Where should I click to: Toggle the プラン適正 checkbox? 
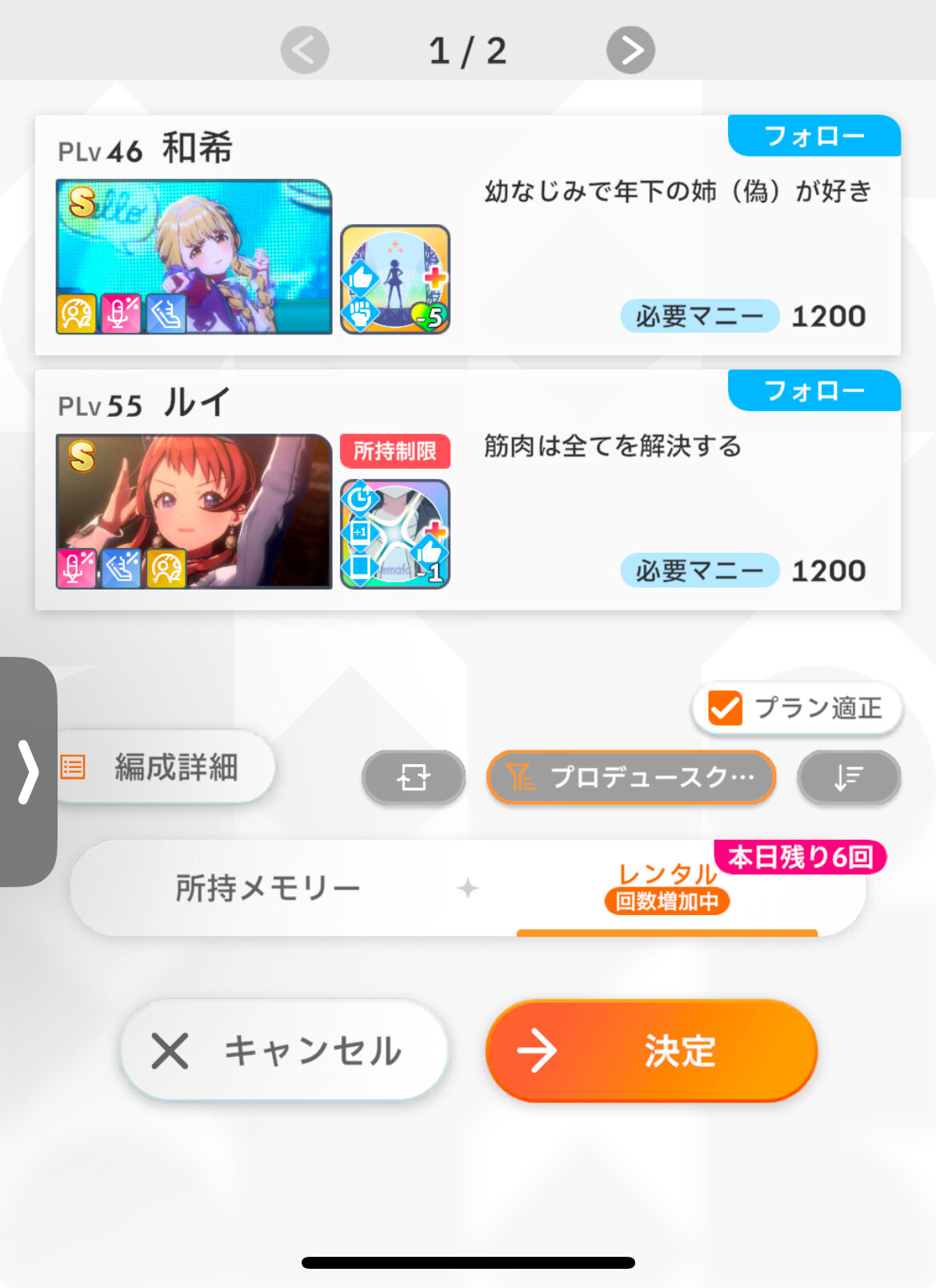[726, 708]
